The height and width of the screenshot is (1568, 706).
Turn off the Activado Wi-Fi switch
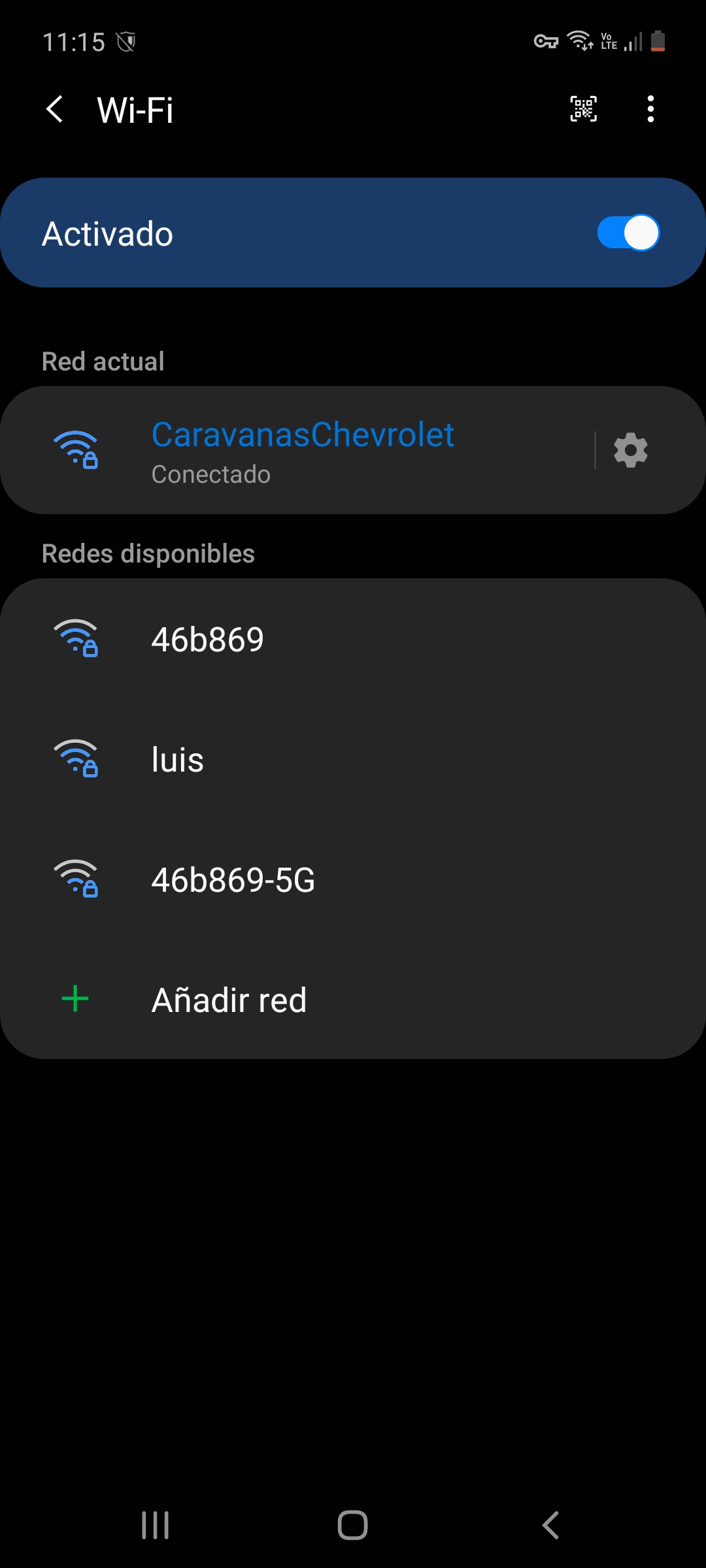pyautogui.click(x=628, y=233)
